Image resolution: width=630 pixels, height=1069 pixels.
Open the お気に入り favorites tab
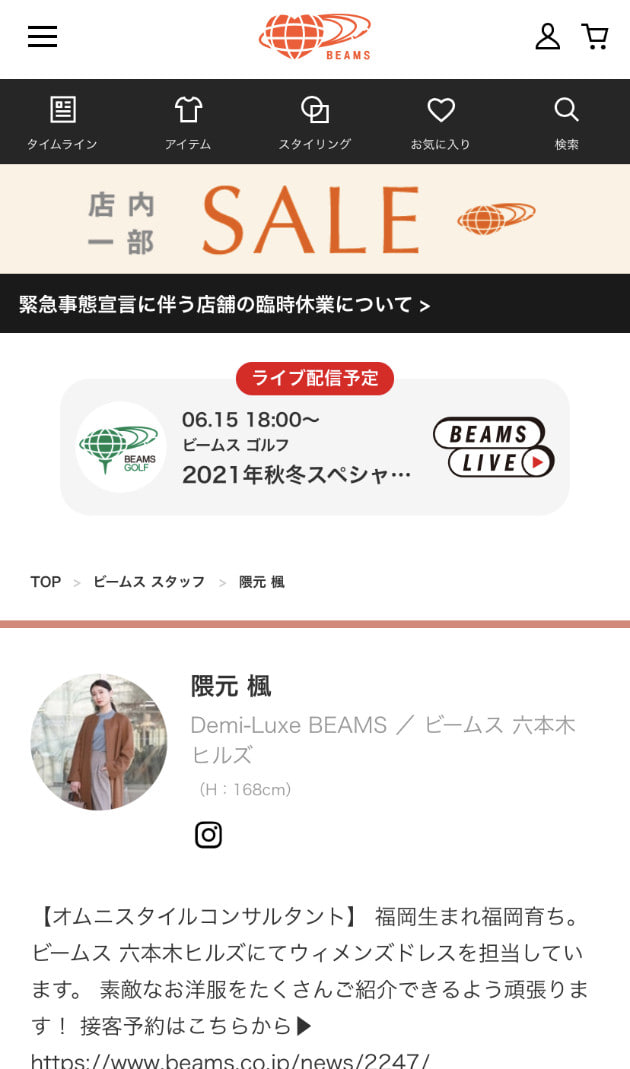[x=440, y=123]
